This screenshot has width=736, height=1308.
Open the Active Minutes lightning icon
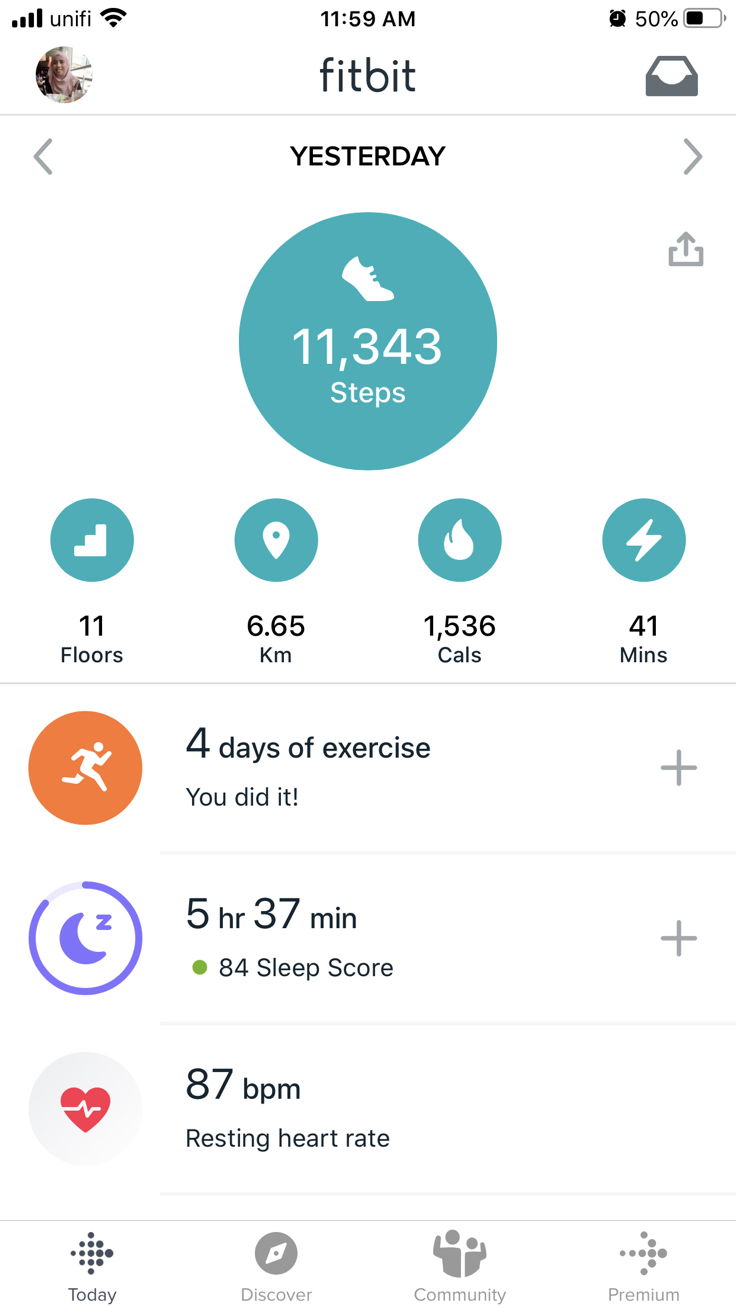pos(644,540)
